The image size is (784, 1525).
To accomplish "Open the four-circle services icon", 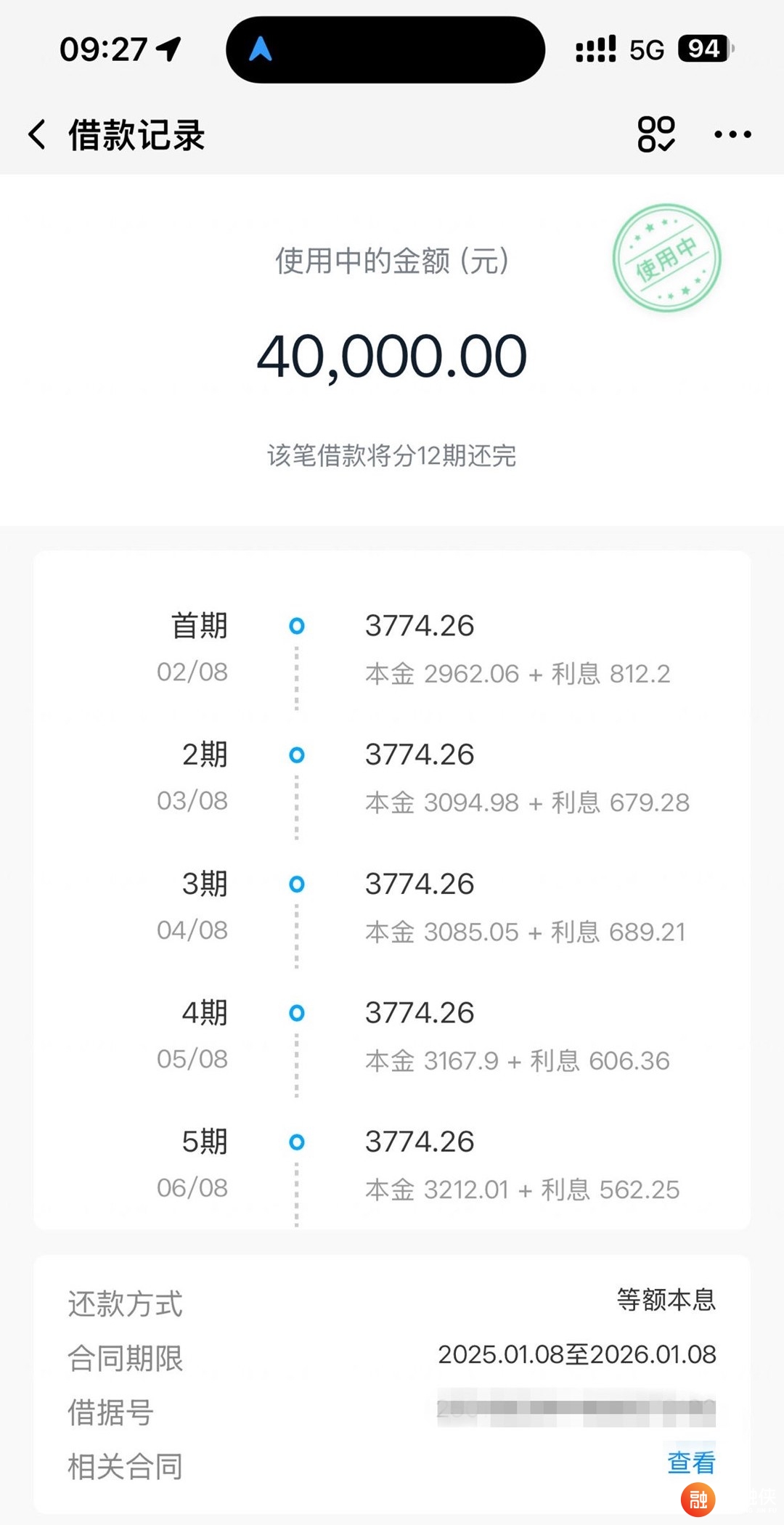I will pos(656,134).
